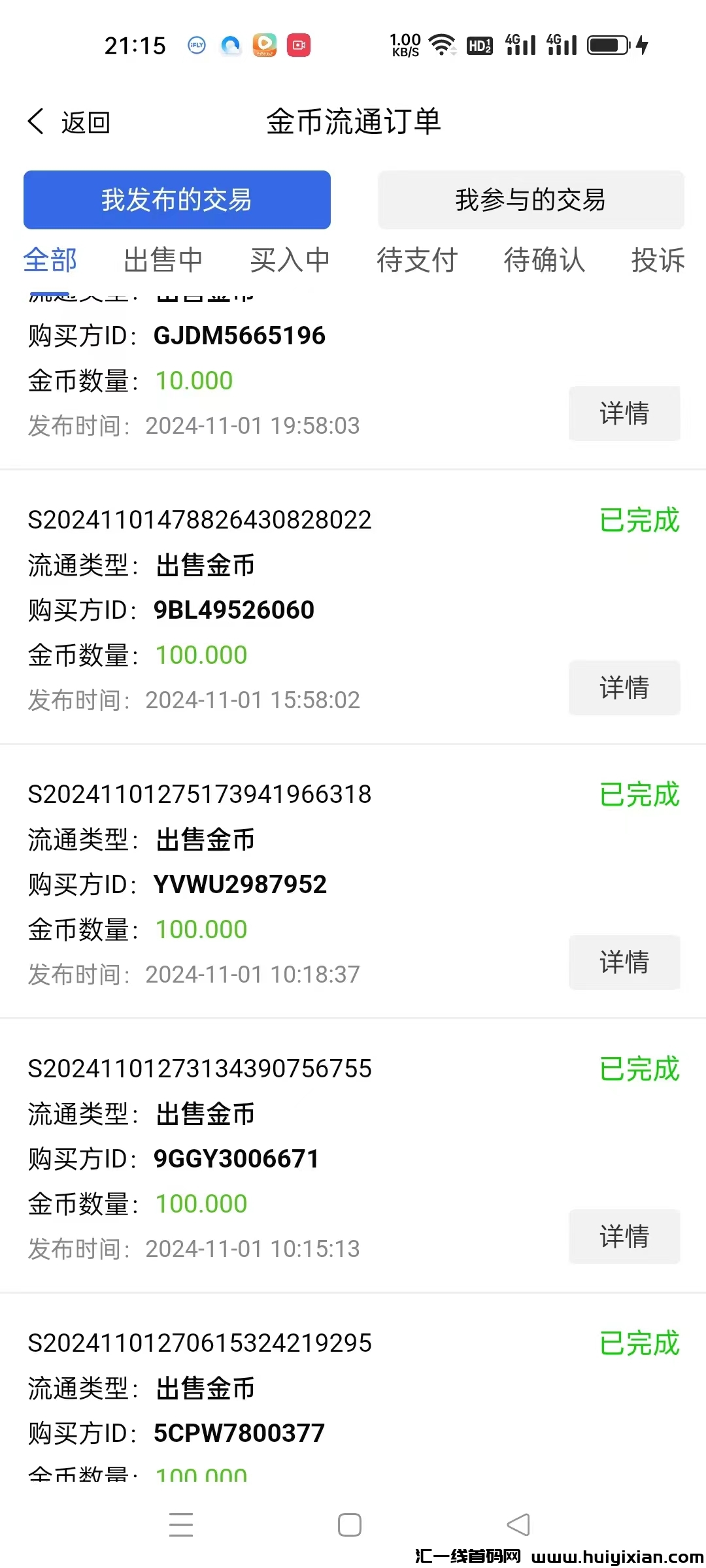Open 详情 for buyer GJDM5665196 order
706x1568 pixels.
(x=624, y=414)
